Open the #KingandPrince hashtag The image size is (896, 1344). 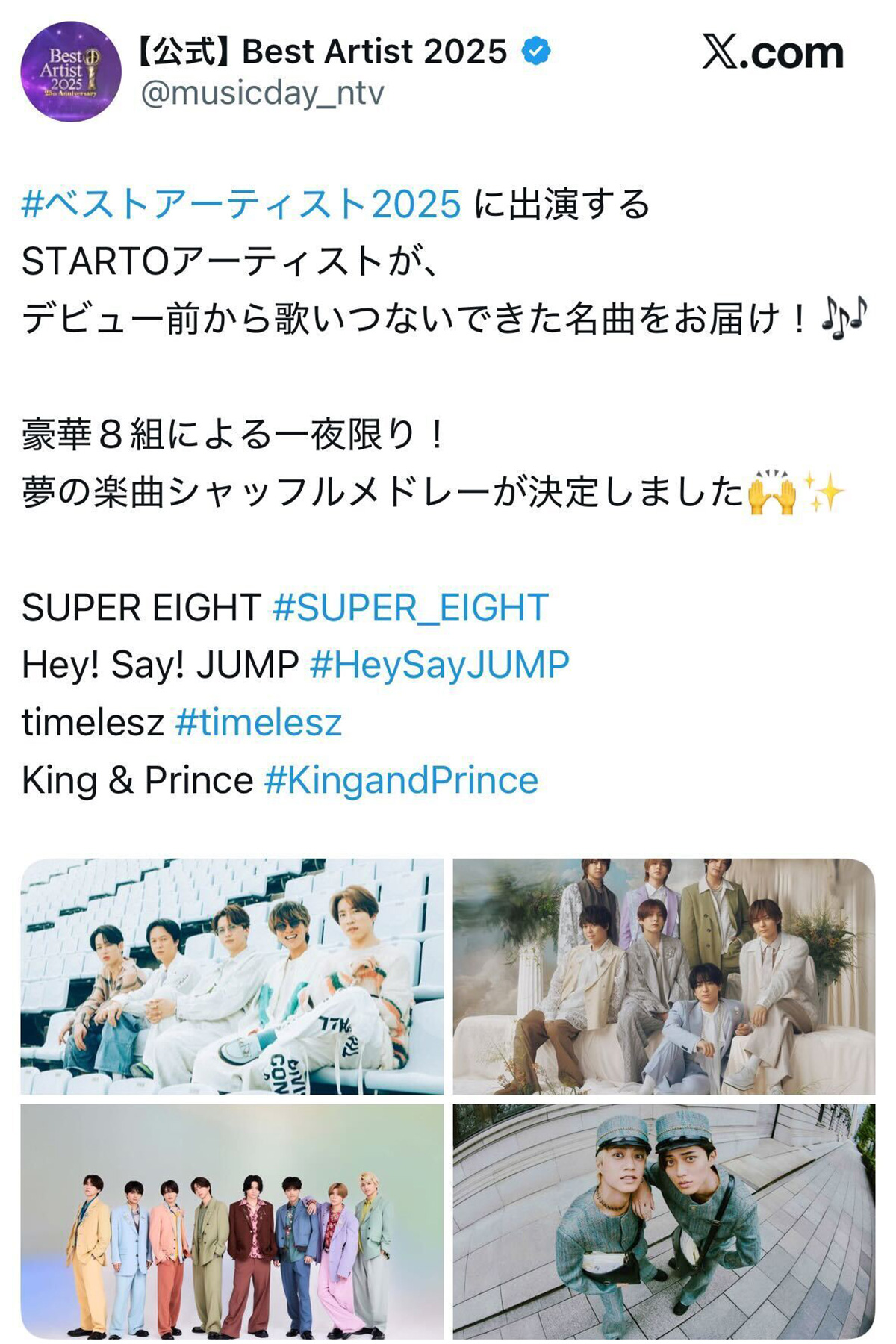point(401,780)
